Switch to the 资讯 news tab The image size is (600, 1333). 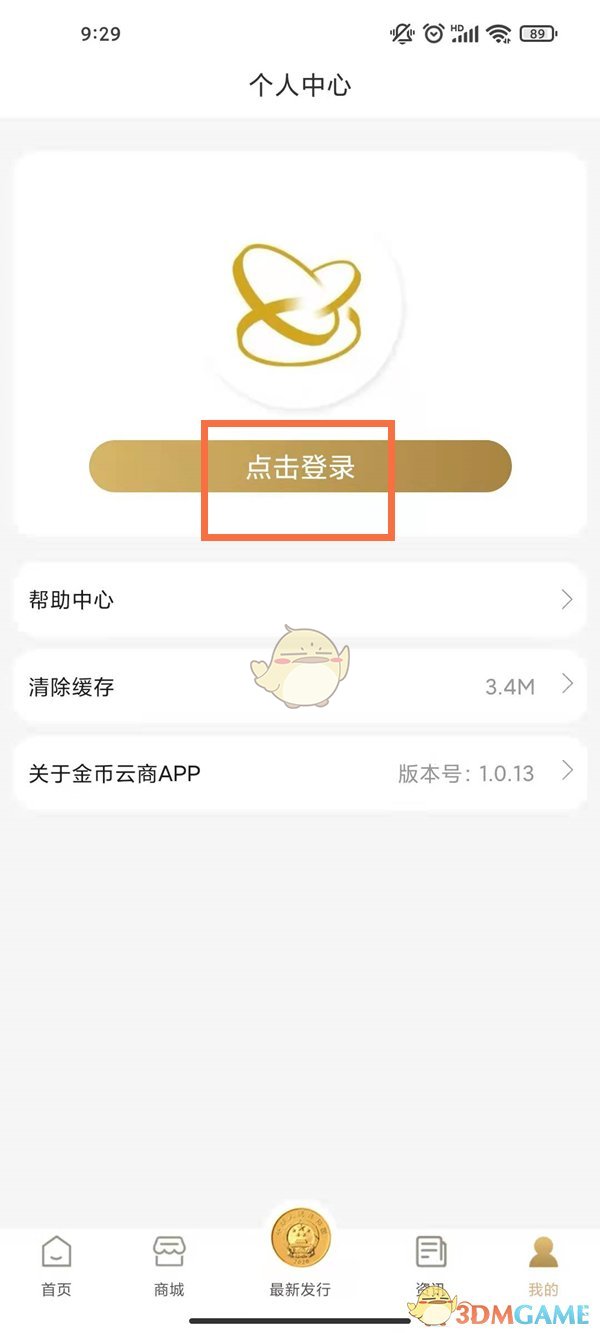point(431,1265)
